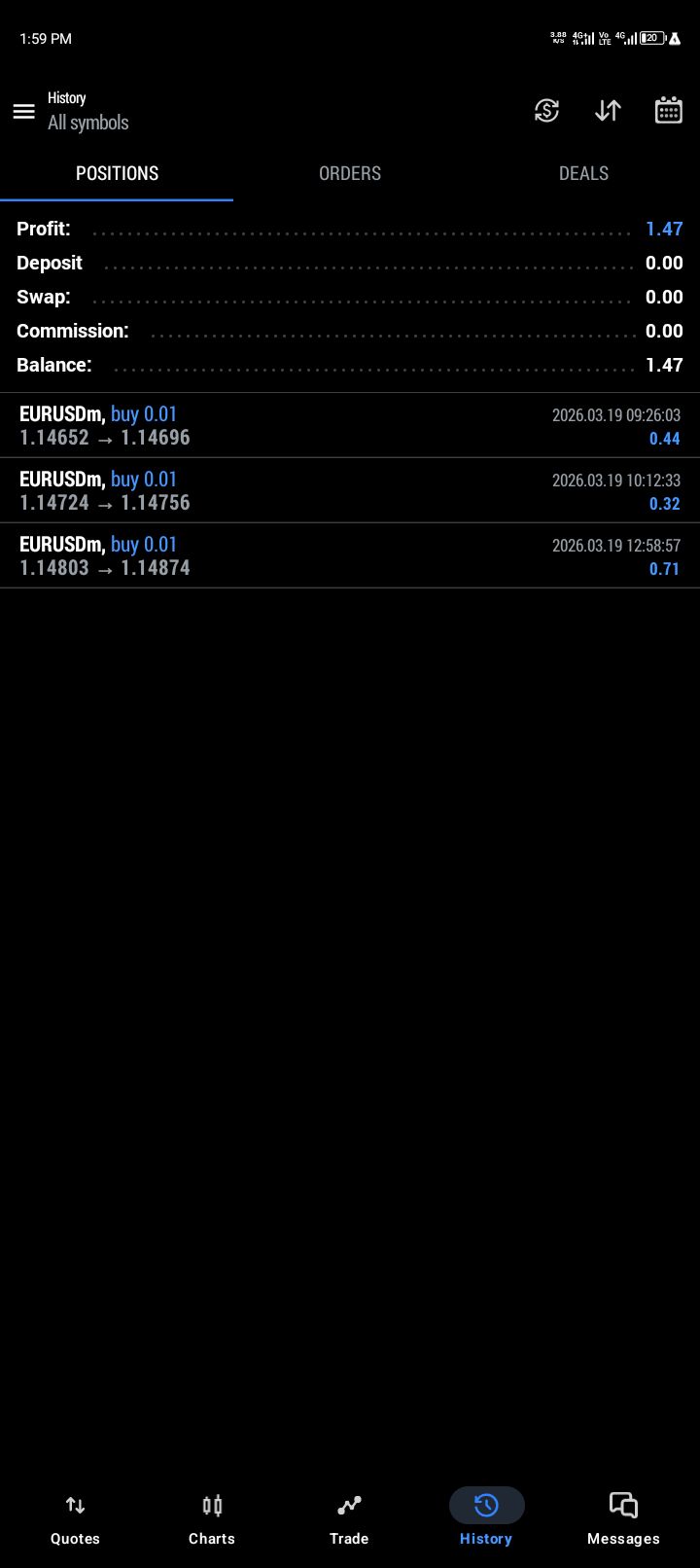Tap the currency symbol filter icon
700x1568 pixels.
(546, 111)
